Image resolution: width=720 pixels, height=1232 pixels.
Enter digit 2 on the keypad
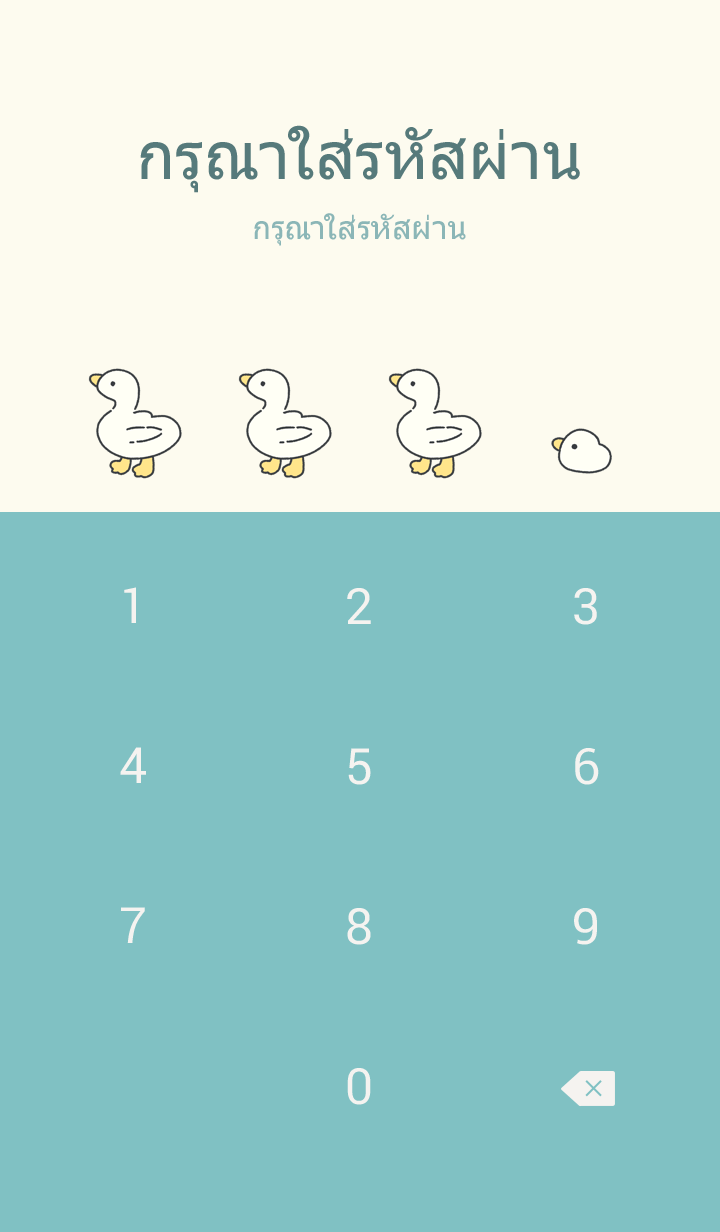[359, 607]
